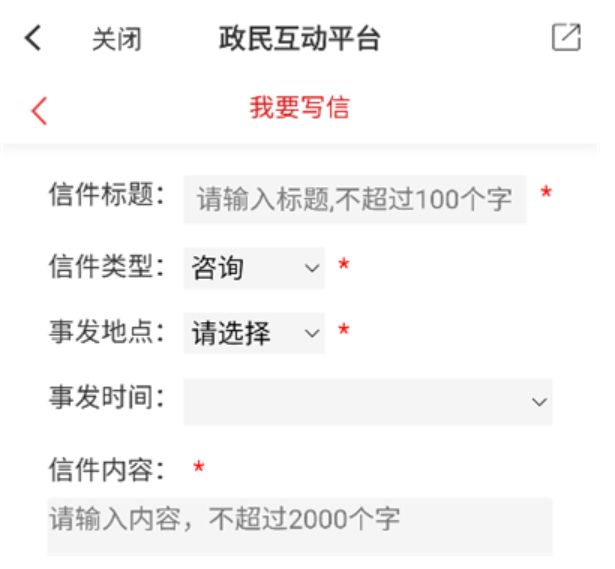Open the 事发地点 请选择 dropdown
This screenshot has width=615, height=569.
[x=254, y=333]
